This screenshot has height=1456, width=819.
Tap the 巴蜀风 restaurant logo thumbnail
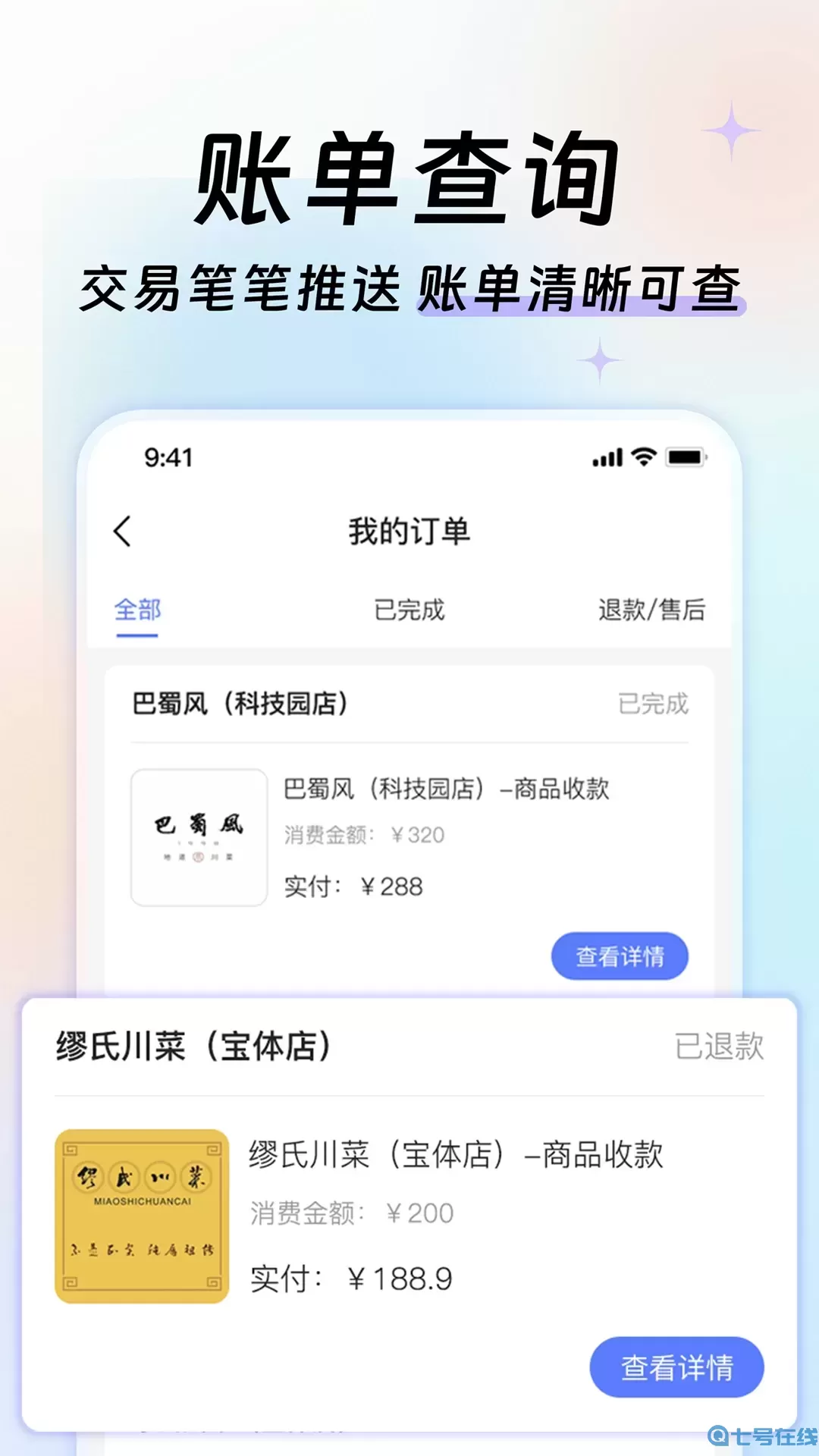pos(199,836)
